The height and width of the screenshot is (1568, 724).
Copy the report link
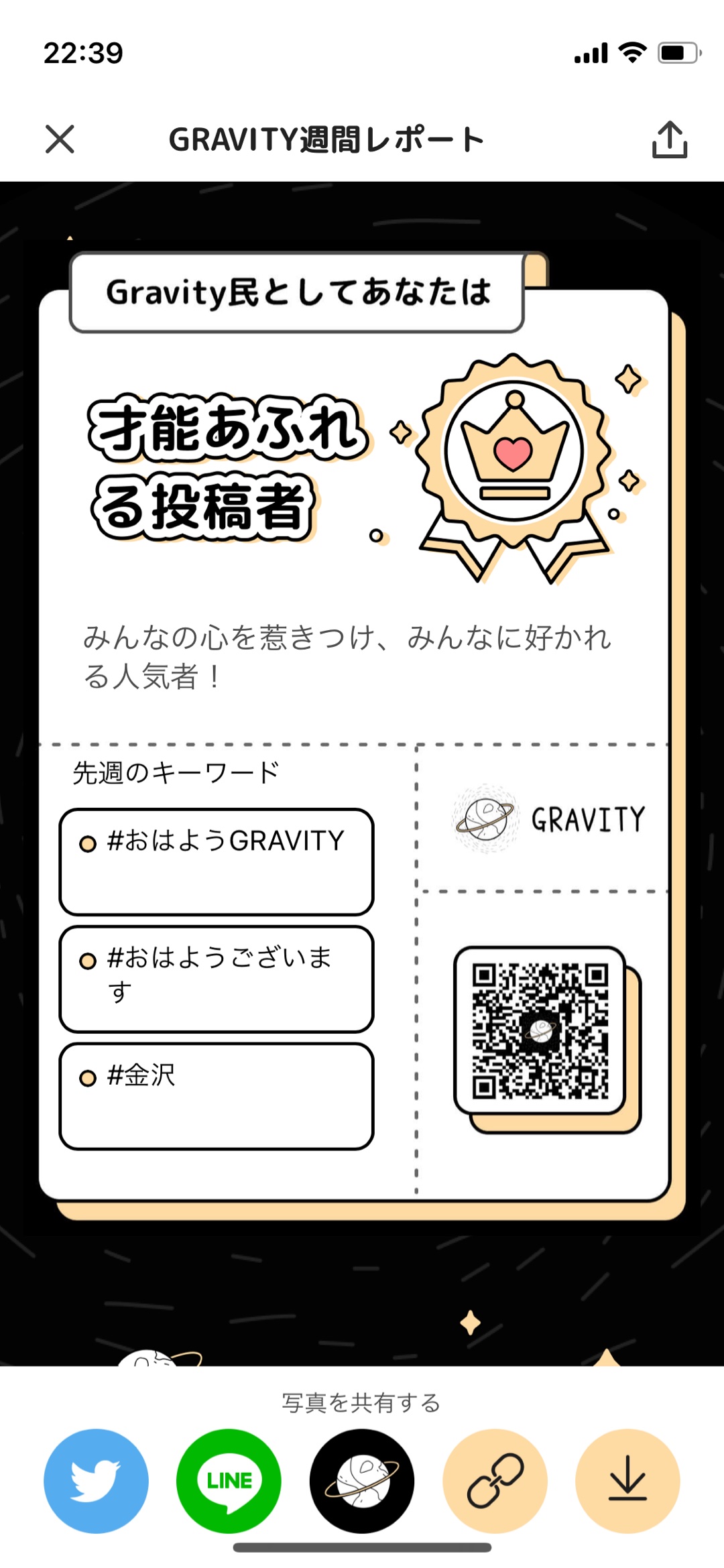coord(495,1481)
